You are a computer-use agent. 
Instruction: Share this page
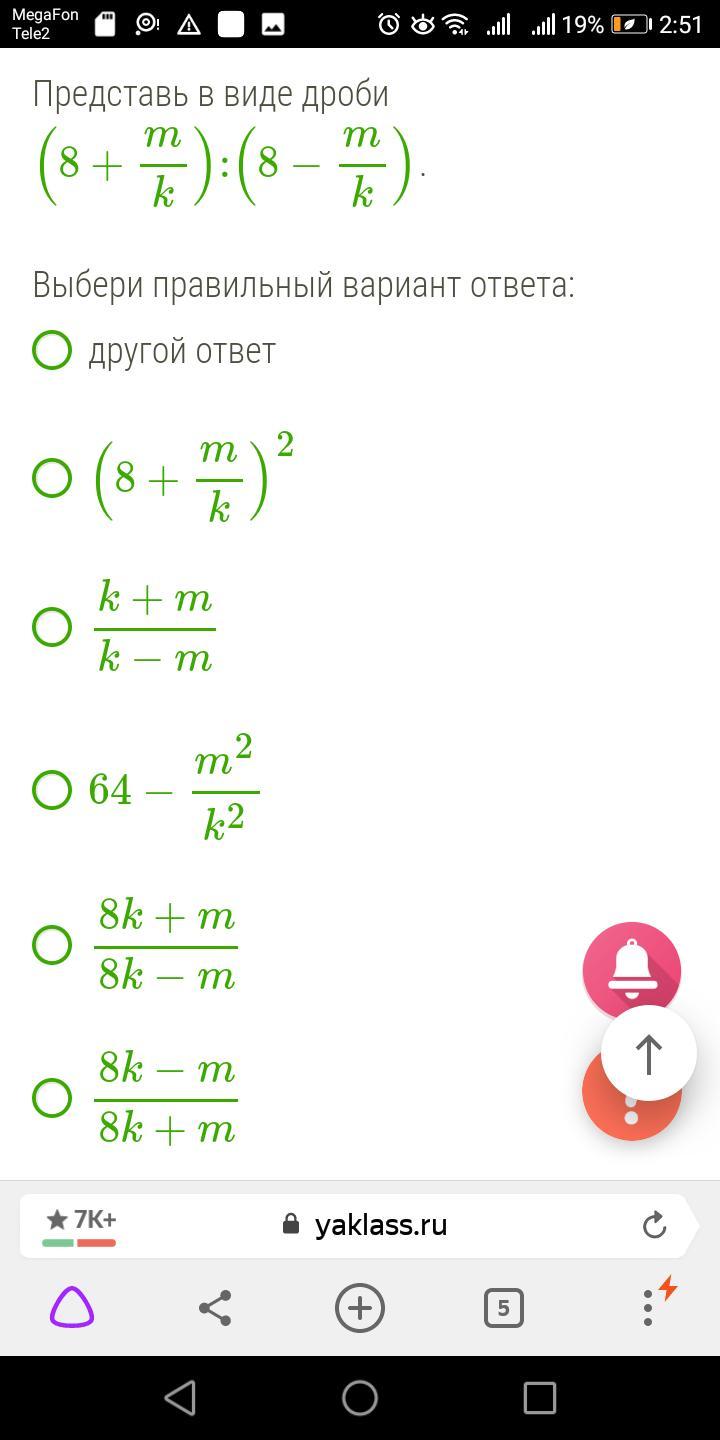[215, 1308]
